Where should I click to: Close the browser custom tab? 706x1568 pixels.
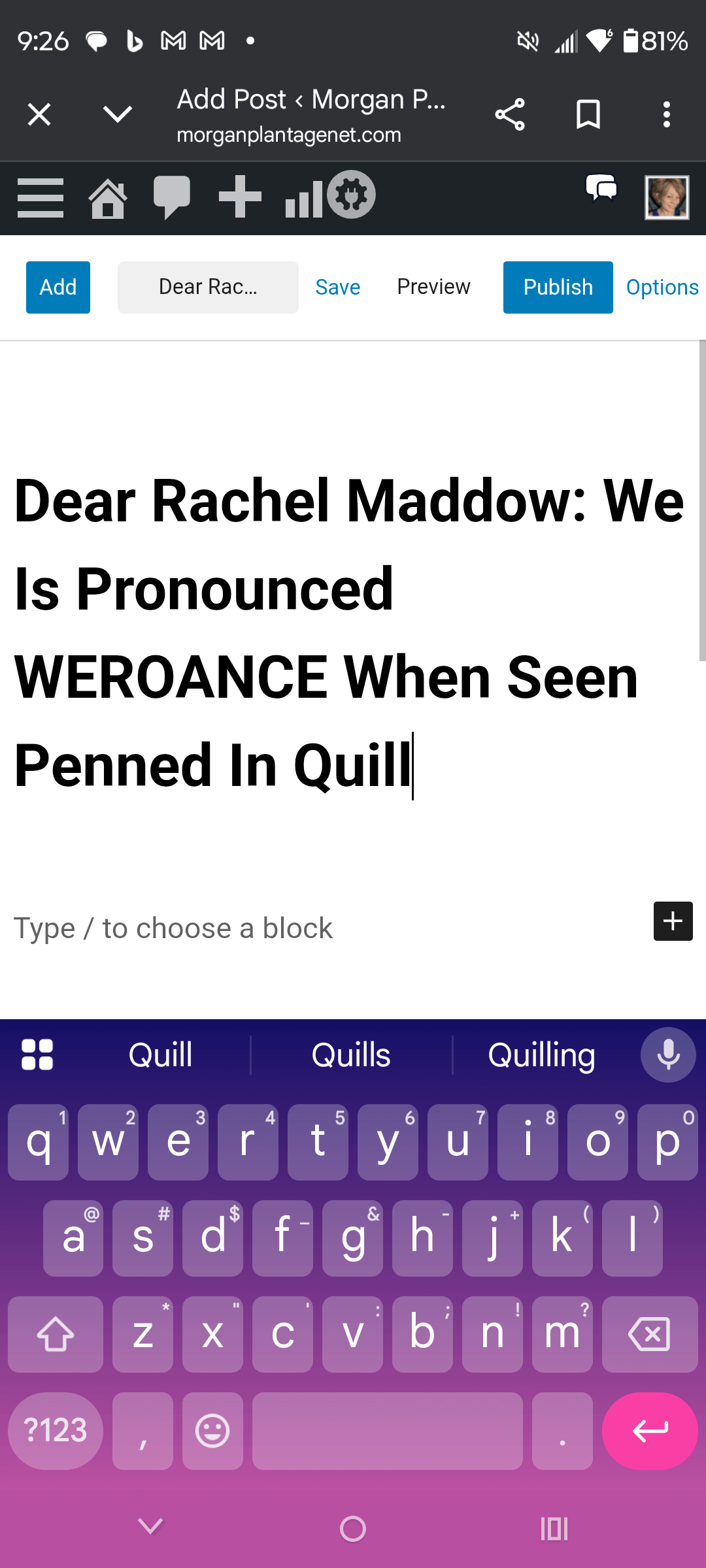39,115
